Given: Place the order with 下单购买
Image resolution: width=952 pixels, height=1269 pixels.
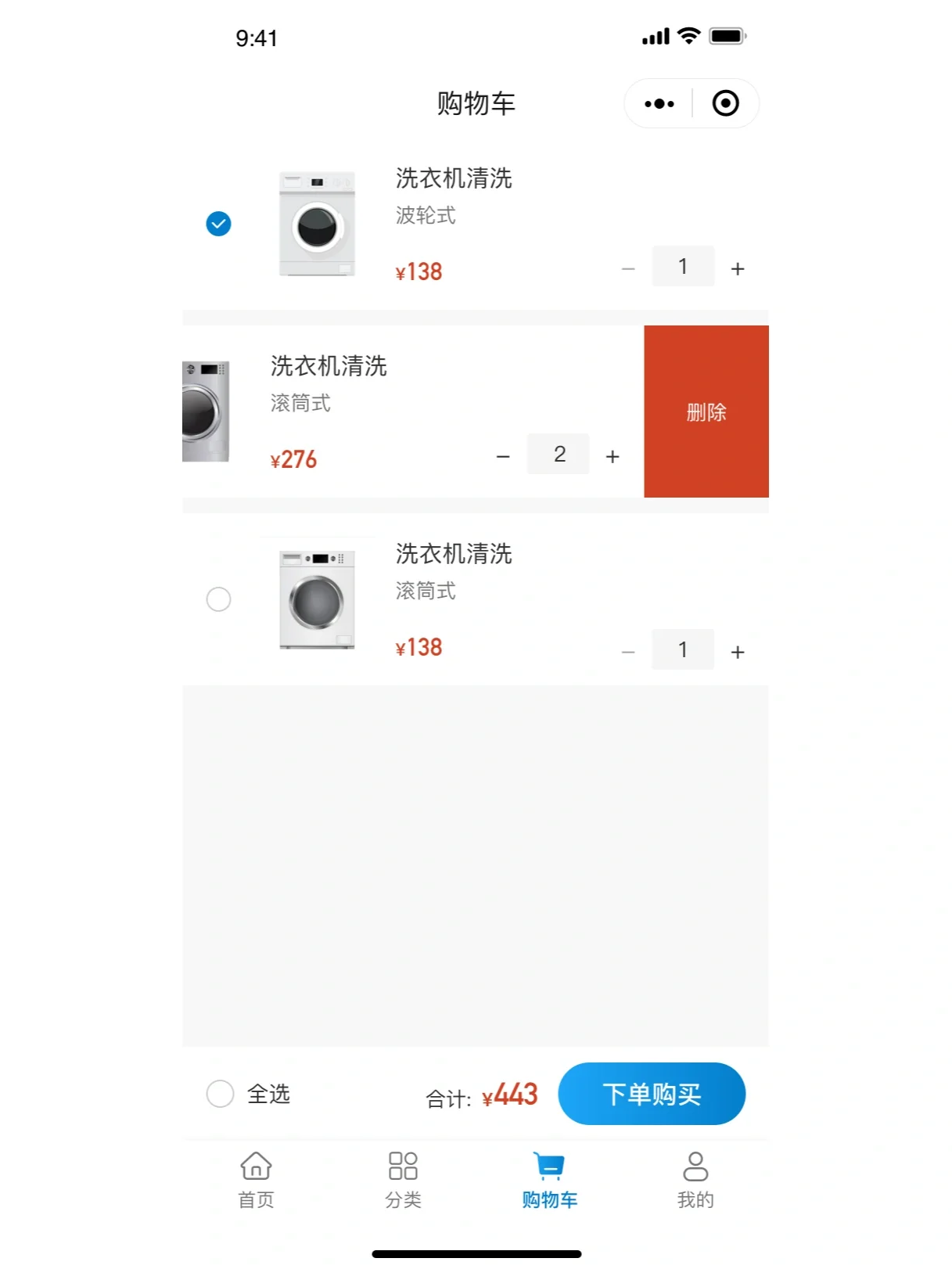Looking at the screenshot, I should (651, 1094).
